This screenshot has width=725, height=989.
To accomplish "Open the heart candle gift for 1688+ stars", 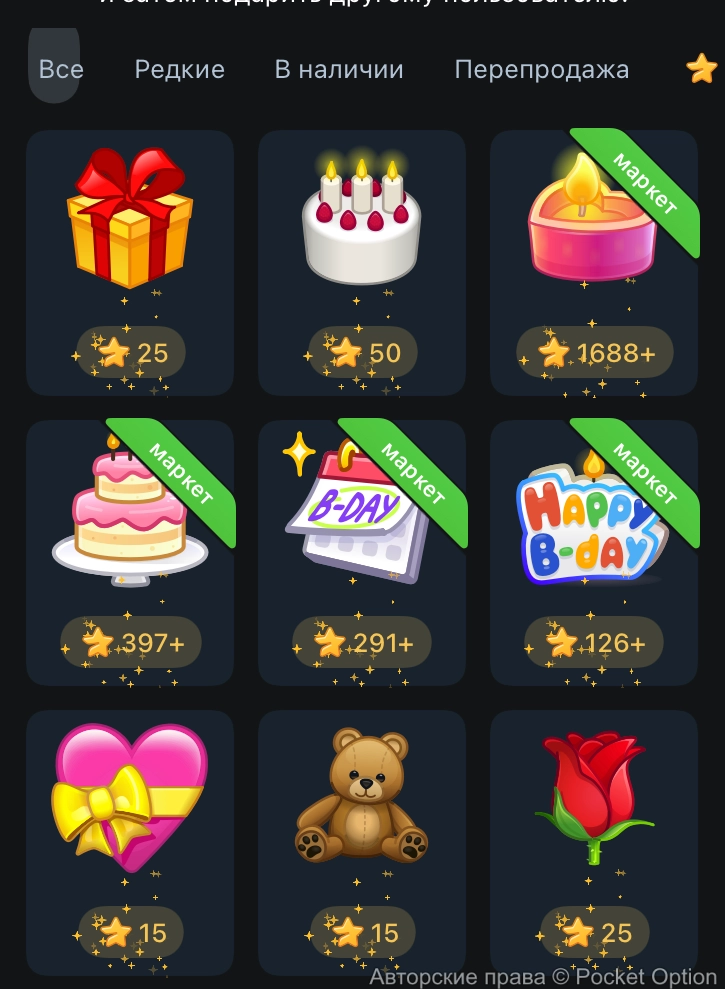I will coord(594,262).
